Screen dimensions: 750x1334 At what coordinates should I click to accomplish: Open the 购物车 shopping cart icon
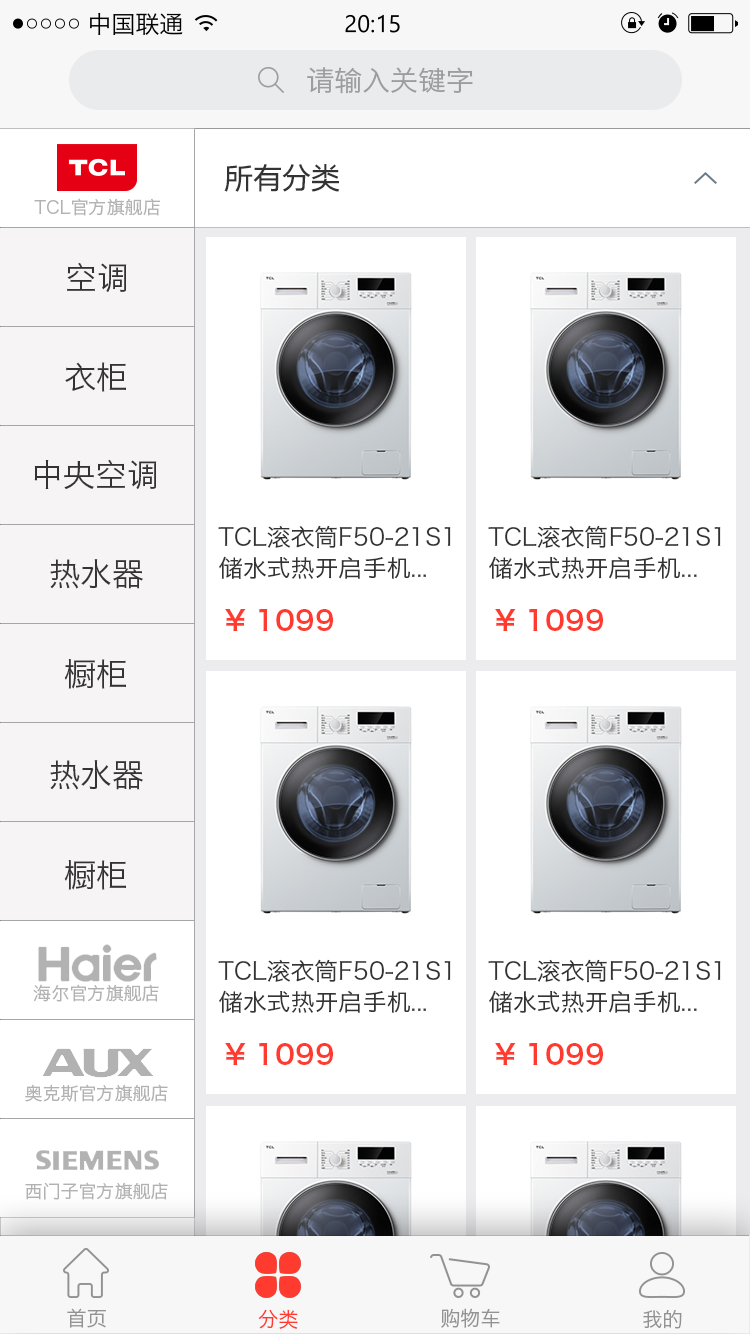tap(460, 1285)
